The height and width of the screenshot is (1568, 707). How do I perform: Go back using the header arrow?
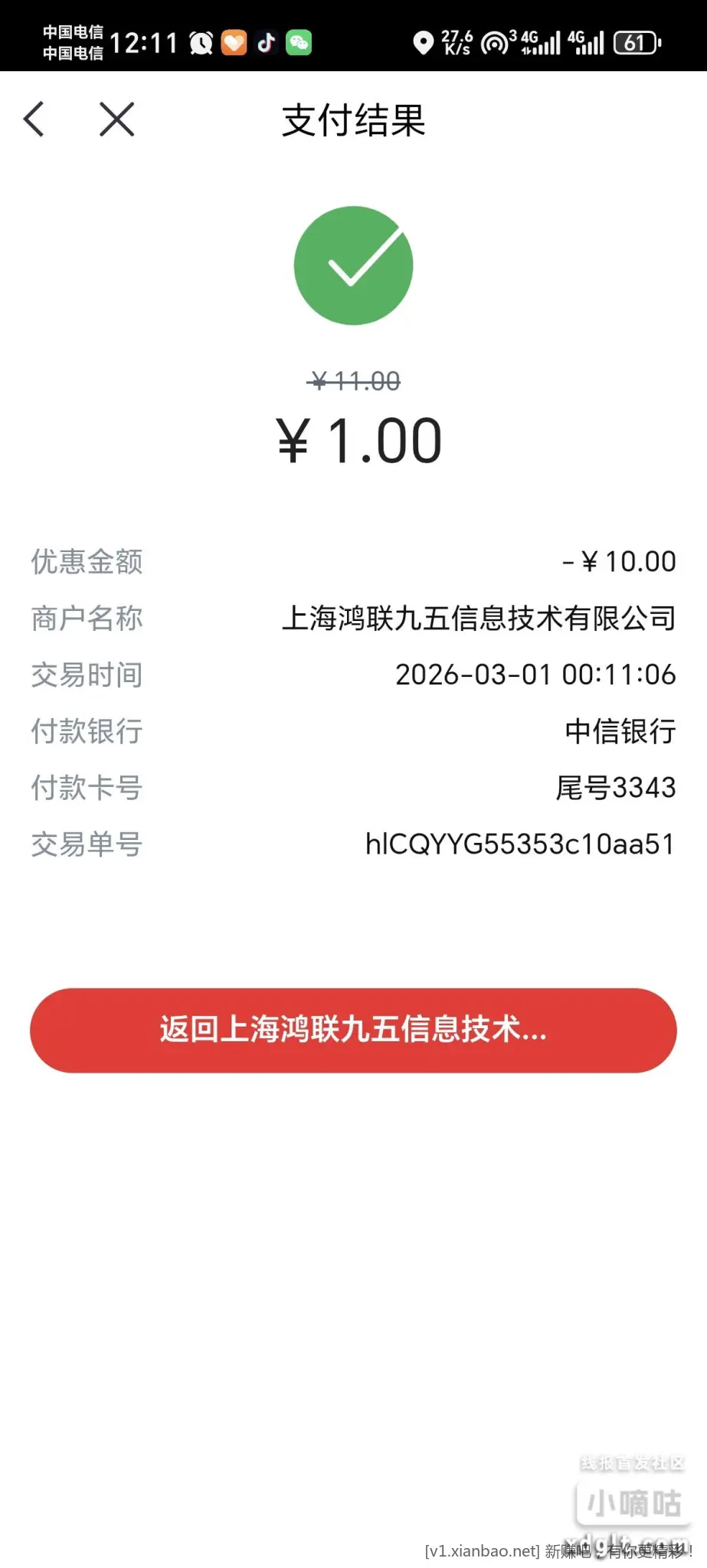(x=34, y=119)
